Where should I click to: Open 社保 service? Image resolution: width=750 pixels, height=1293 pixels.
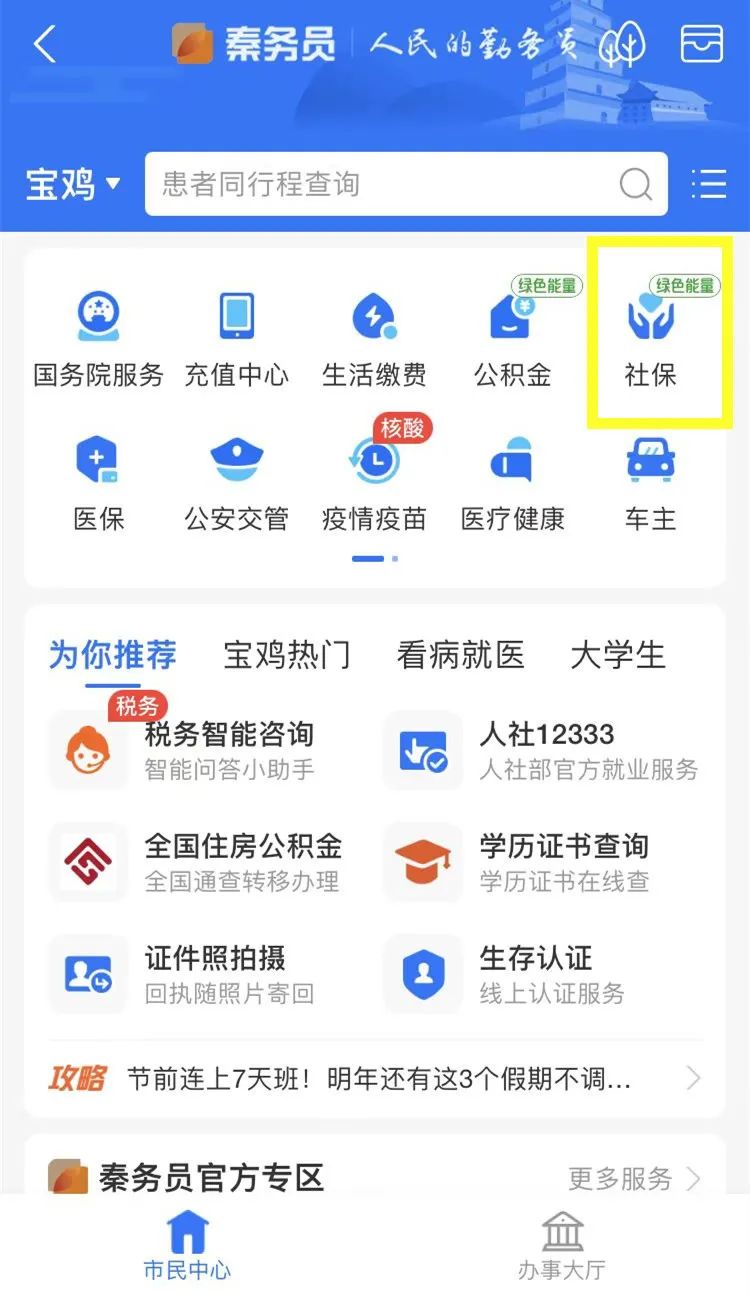[651, 334]
